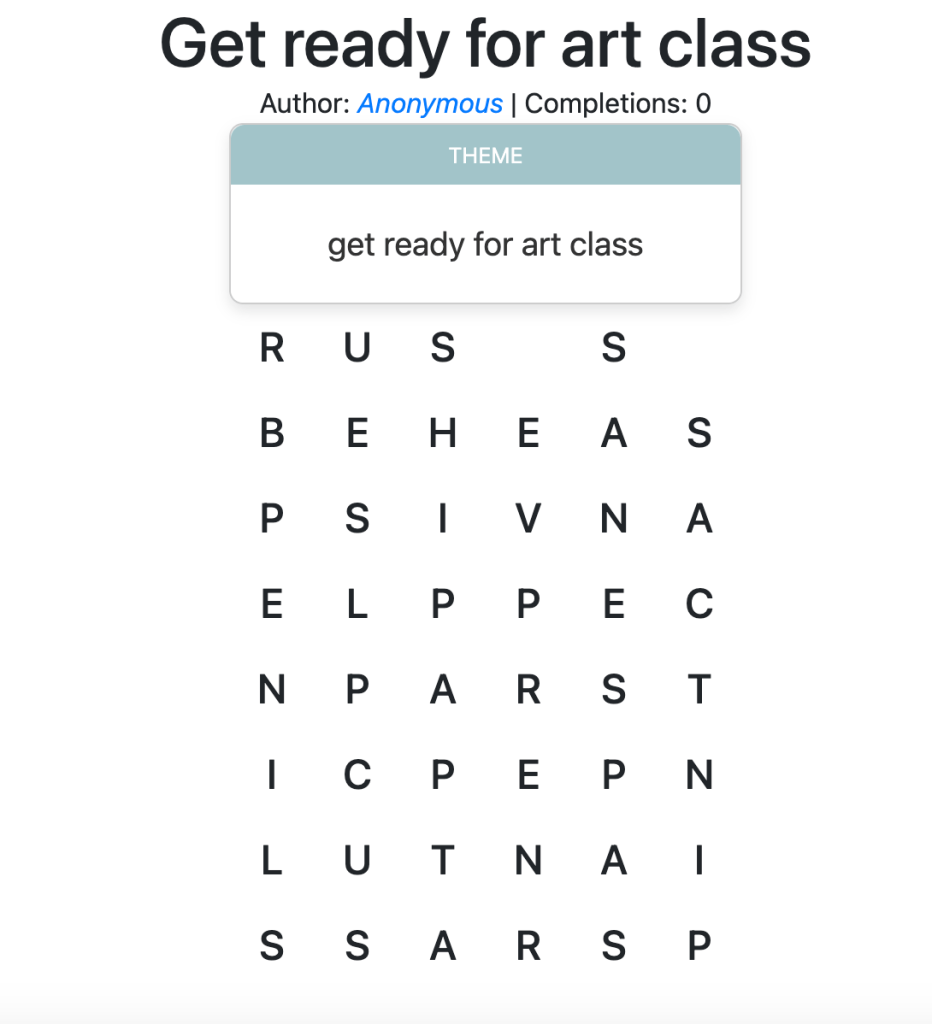Tap the C between I and P

click(x=357, y=775)
